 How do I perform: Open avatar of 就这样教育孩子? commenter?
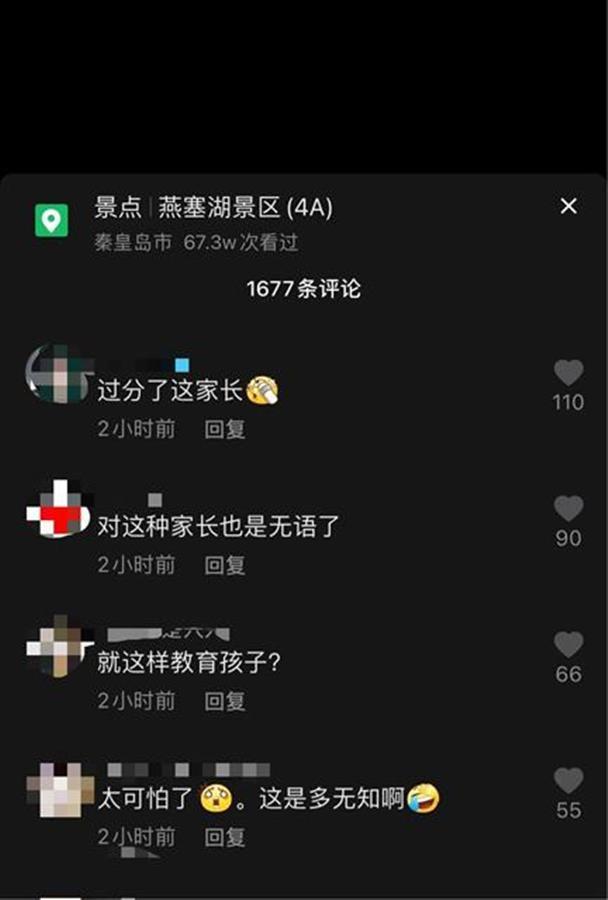click(x=55, y=646)
